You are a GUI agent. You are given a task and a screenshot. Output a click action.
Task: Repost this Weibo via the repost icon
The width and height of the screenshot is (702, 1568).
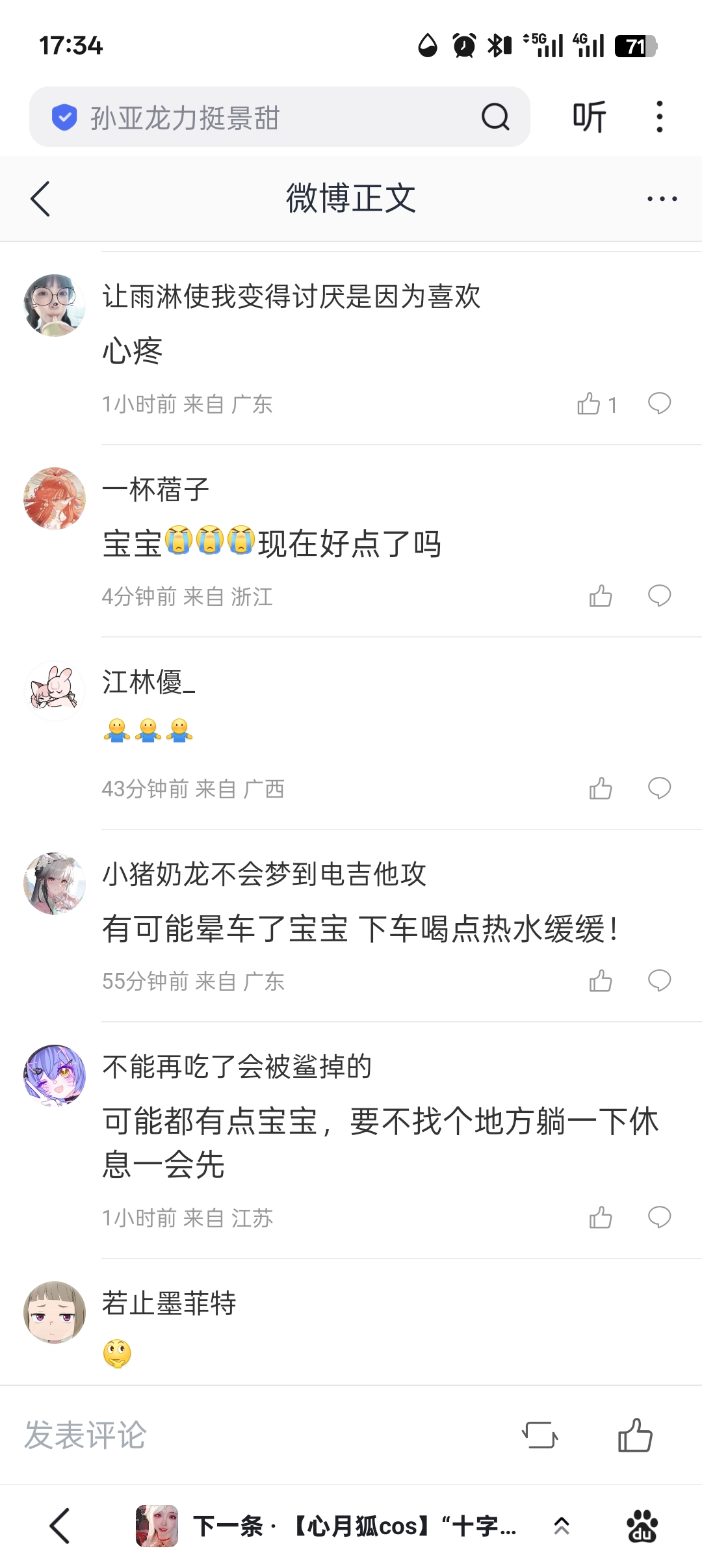[539, 1435]
